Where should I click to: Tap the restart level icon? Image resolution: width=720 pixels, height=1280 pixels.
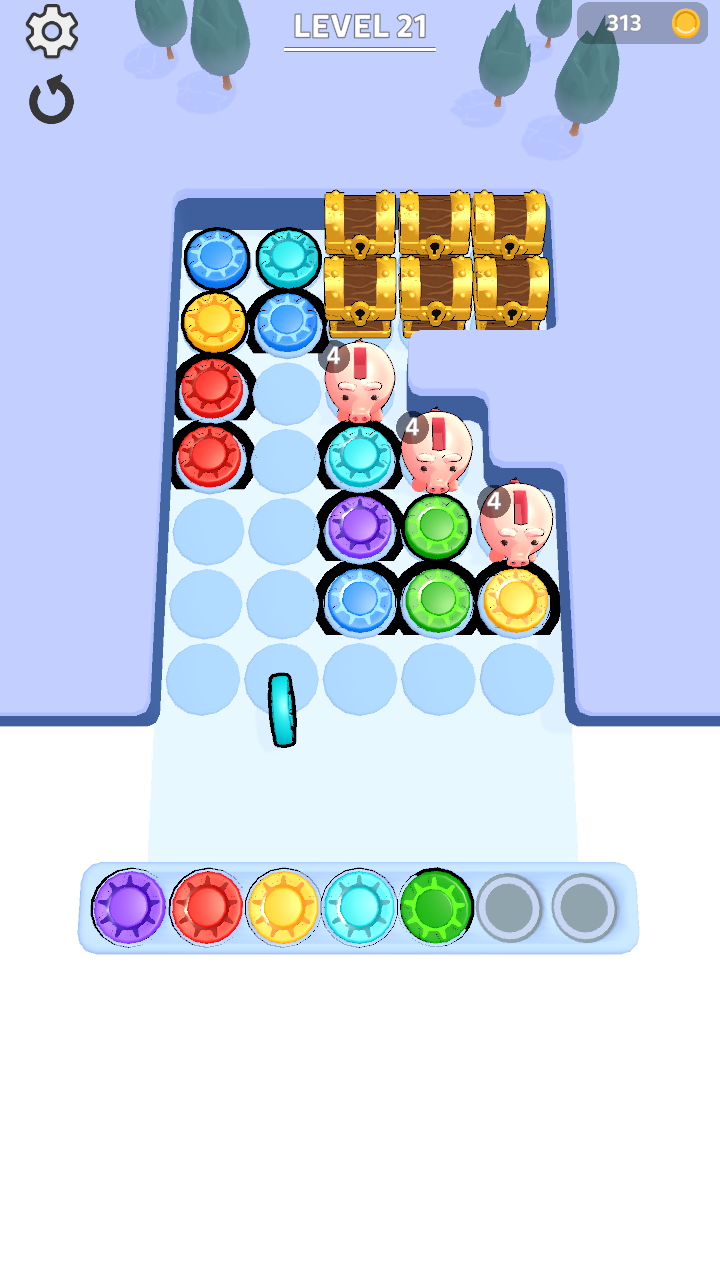pyautogui.click(x=52, y=100)
